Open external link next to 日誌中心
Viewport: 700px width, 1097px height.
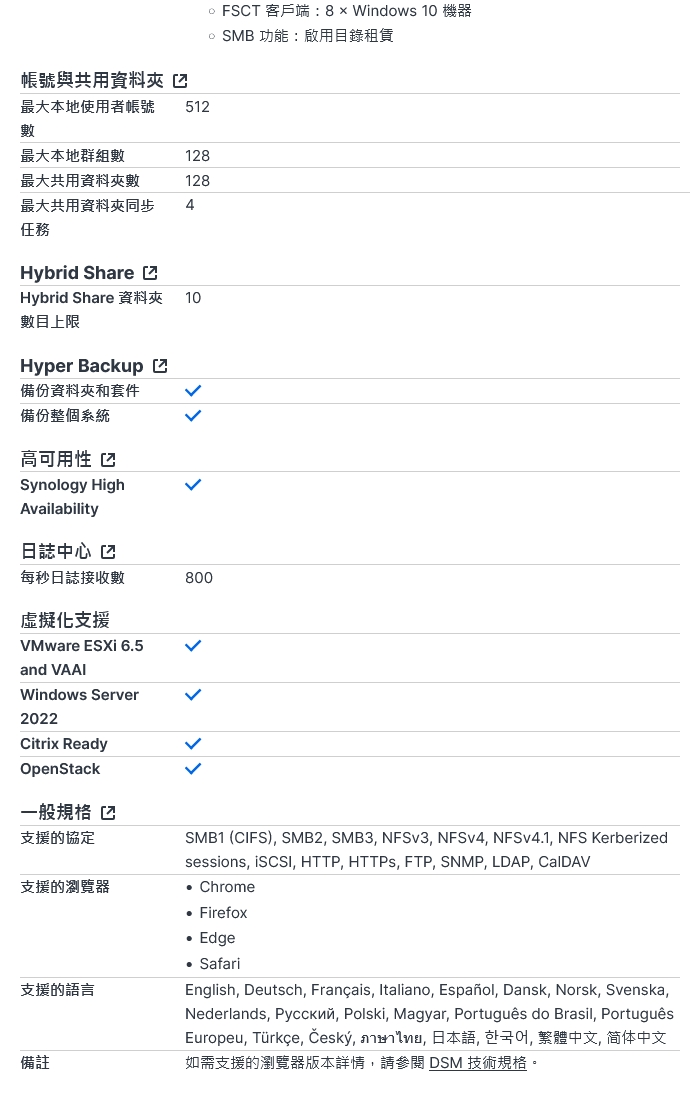pyautogui.click(x=108, y=552)
